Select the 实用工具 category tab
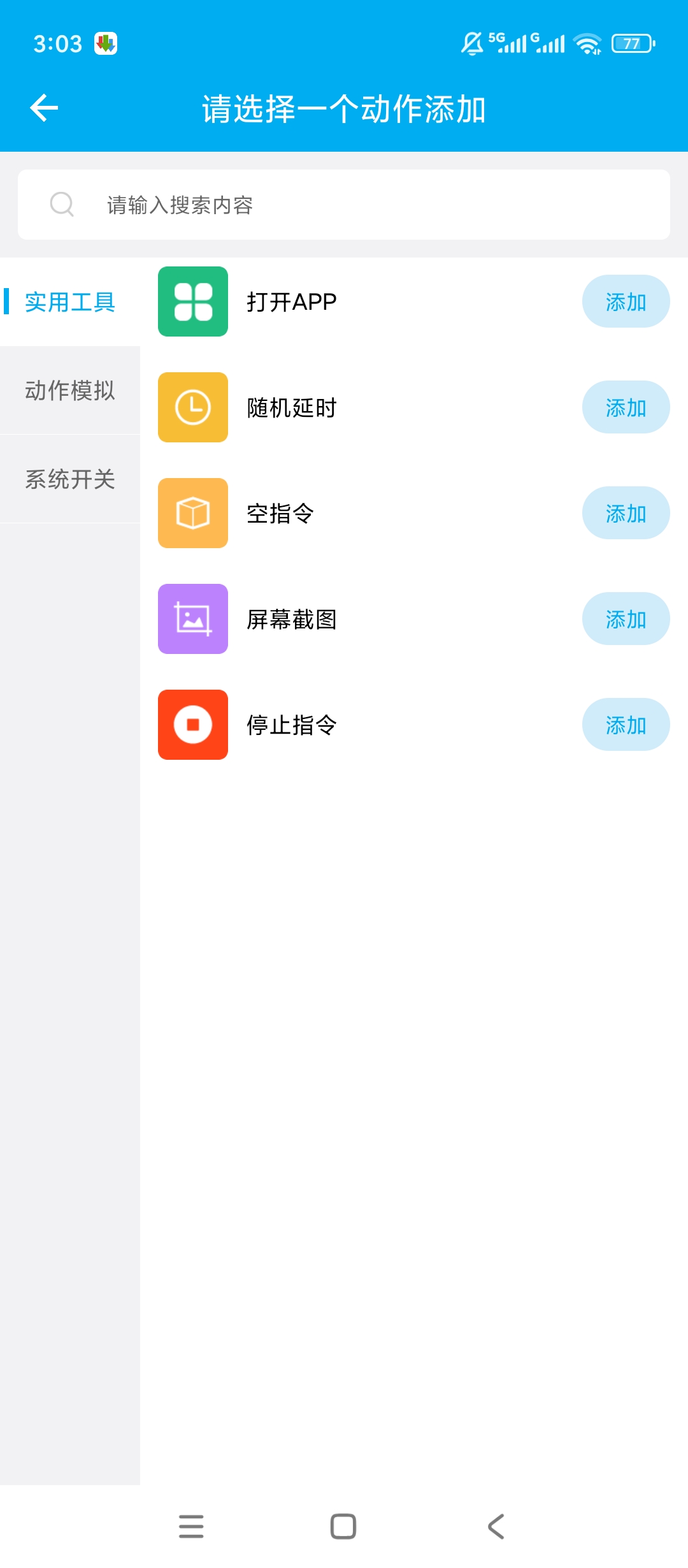This screenshot has width=688, height=1568. (x=70, y=301)
